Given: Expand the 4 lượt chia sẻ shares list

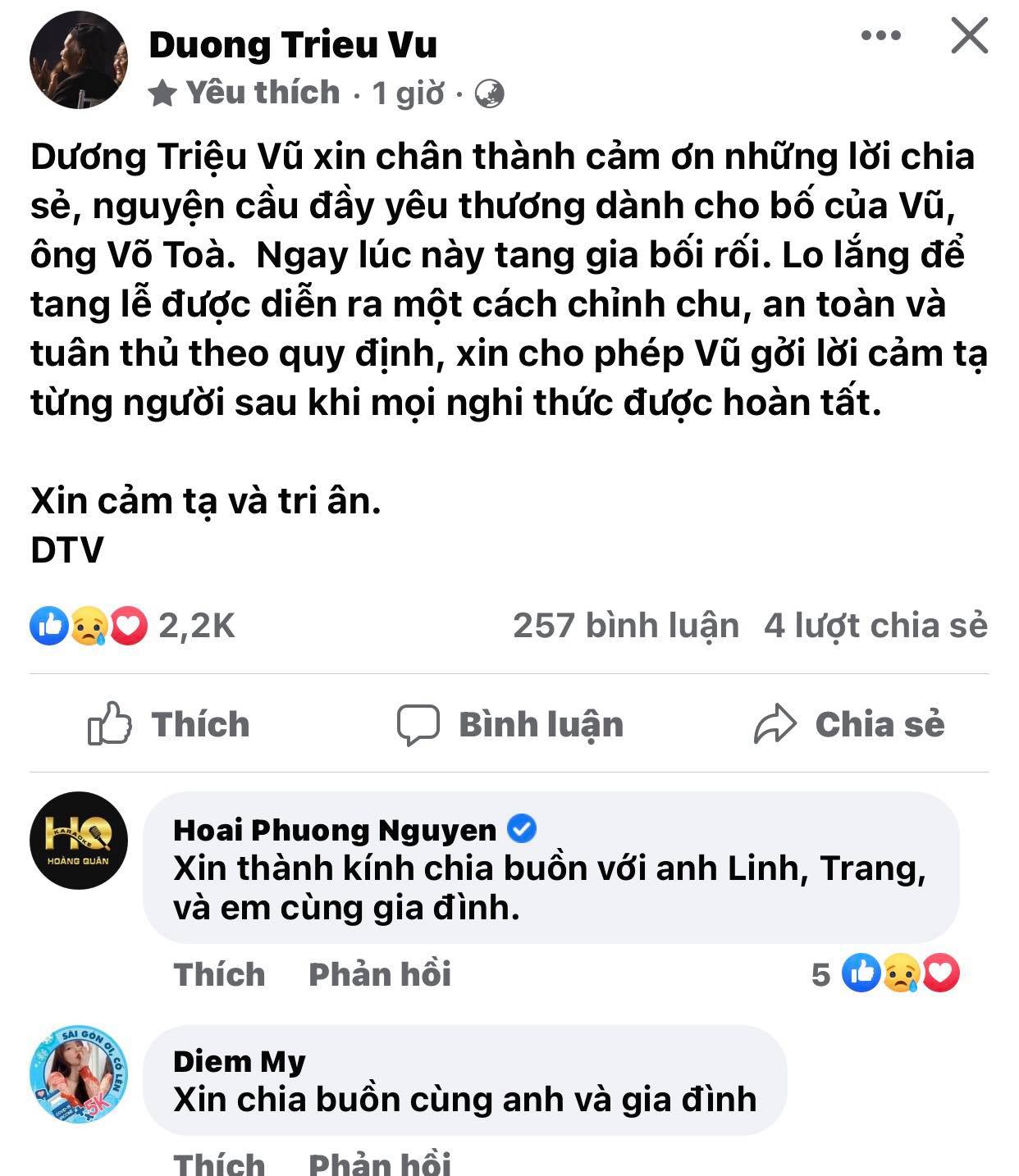Looking at the screenshot, I should point(875,626).
